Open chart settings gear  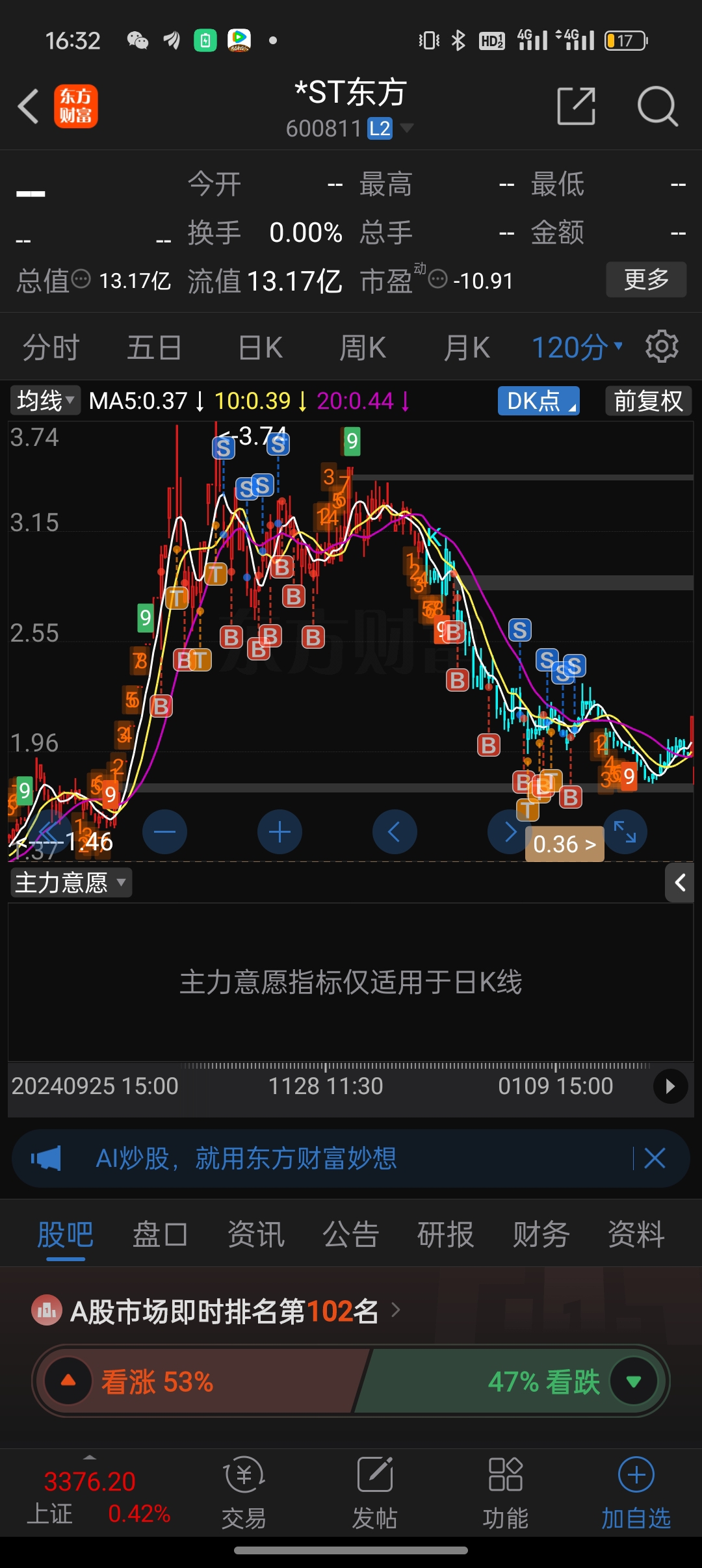coord(662,346)
